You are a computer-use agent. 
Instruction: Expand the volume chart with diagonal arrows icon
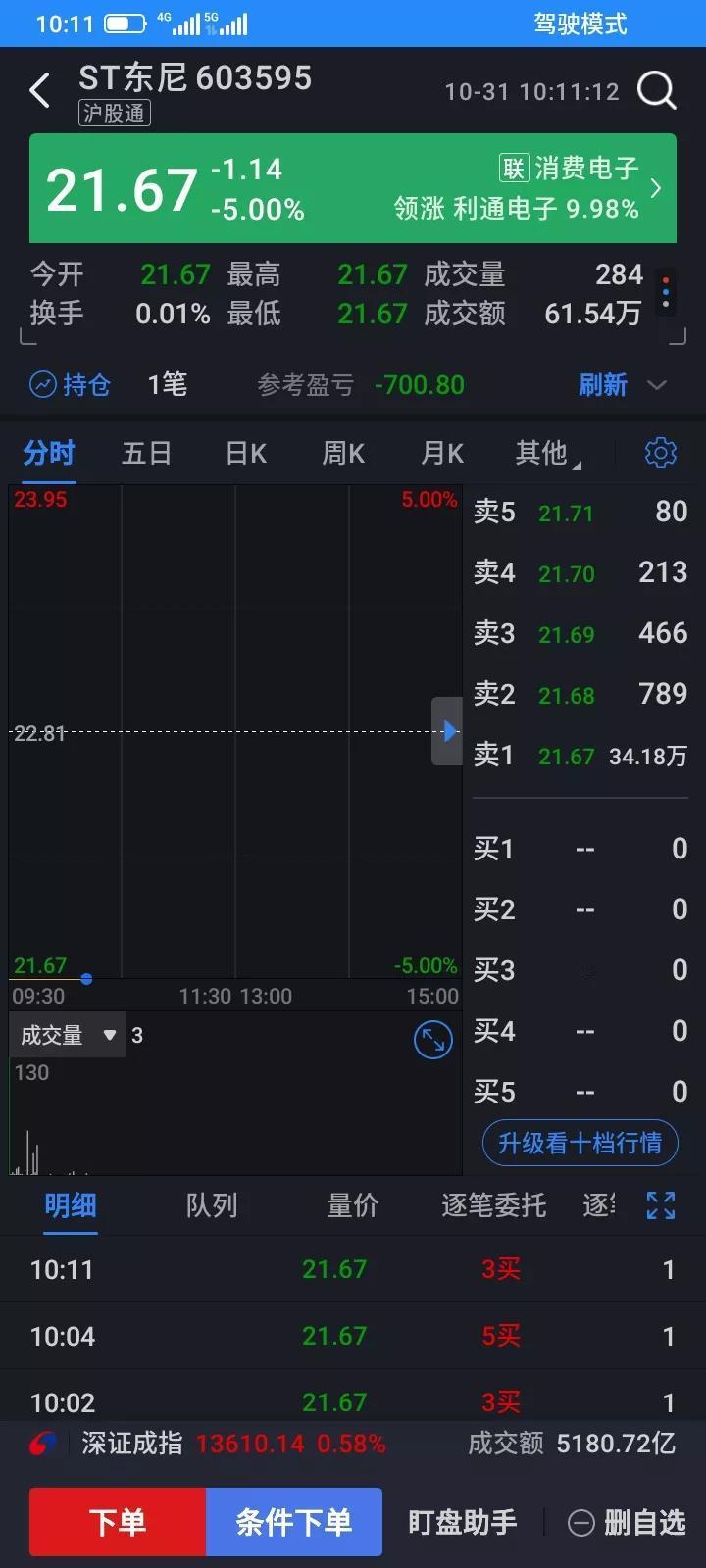click(x=431, y=1040)
